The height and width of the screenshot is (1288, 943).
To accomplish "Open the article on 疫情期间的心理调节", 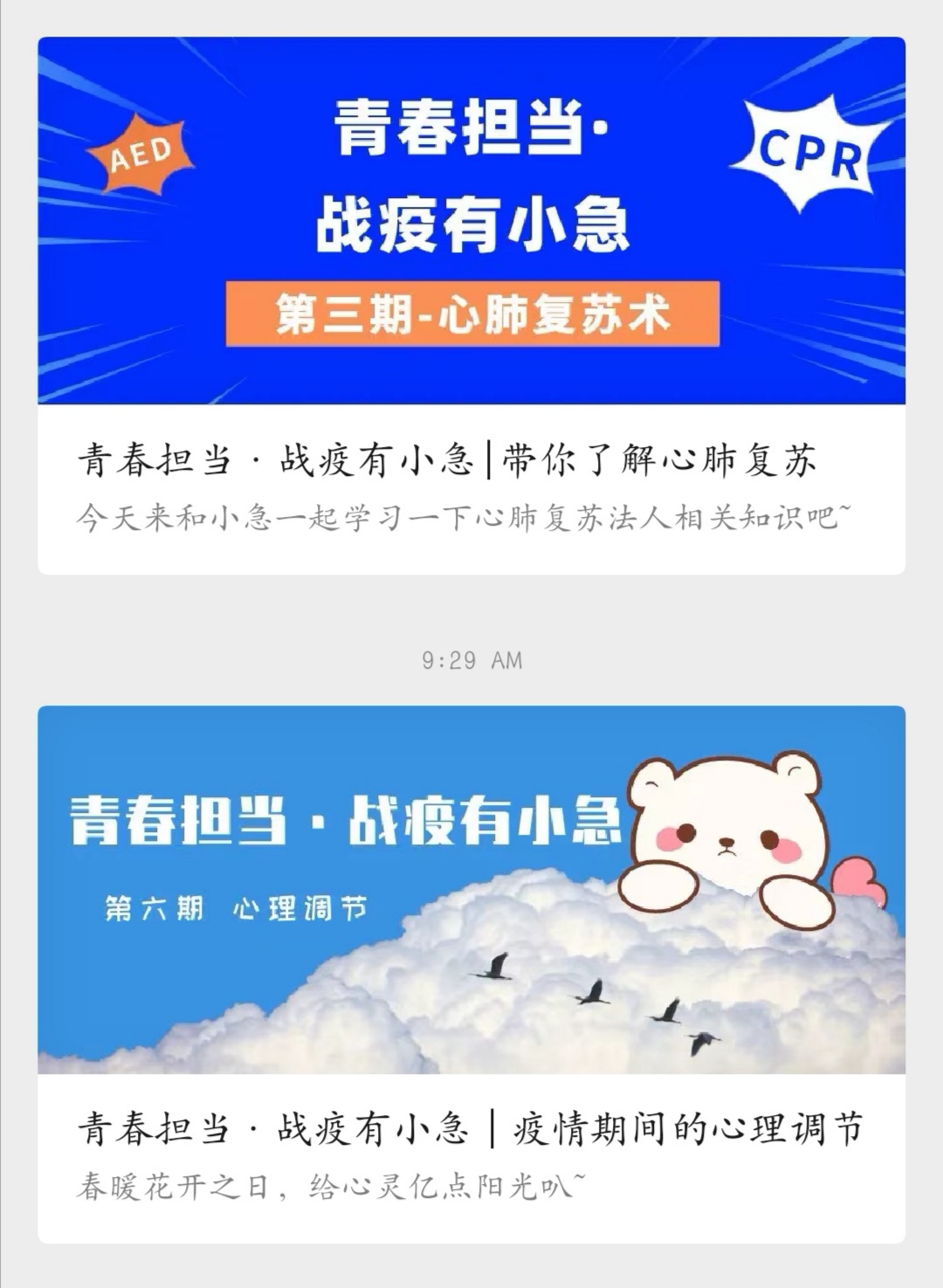I will [x=470, y=1128].
